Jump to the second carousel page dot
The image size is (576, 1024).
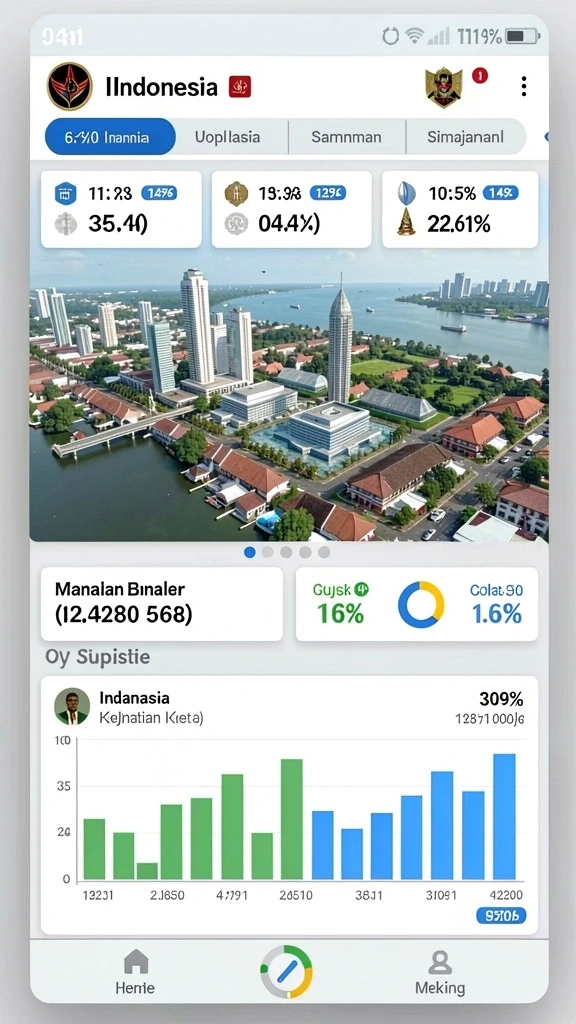tap(267, 552)
